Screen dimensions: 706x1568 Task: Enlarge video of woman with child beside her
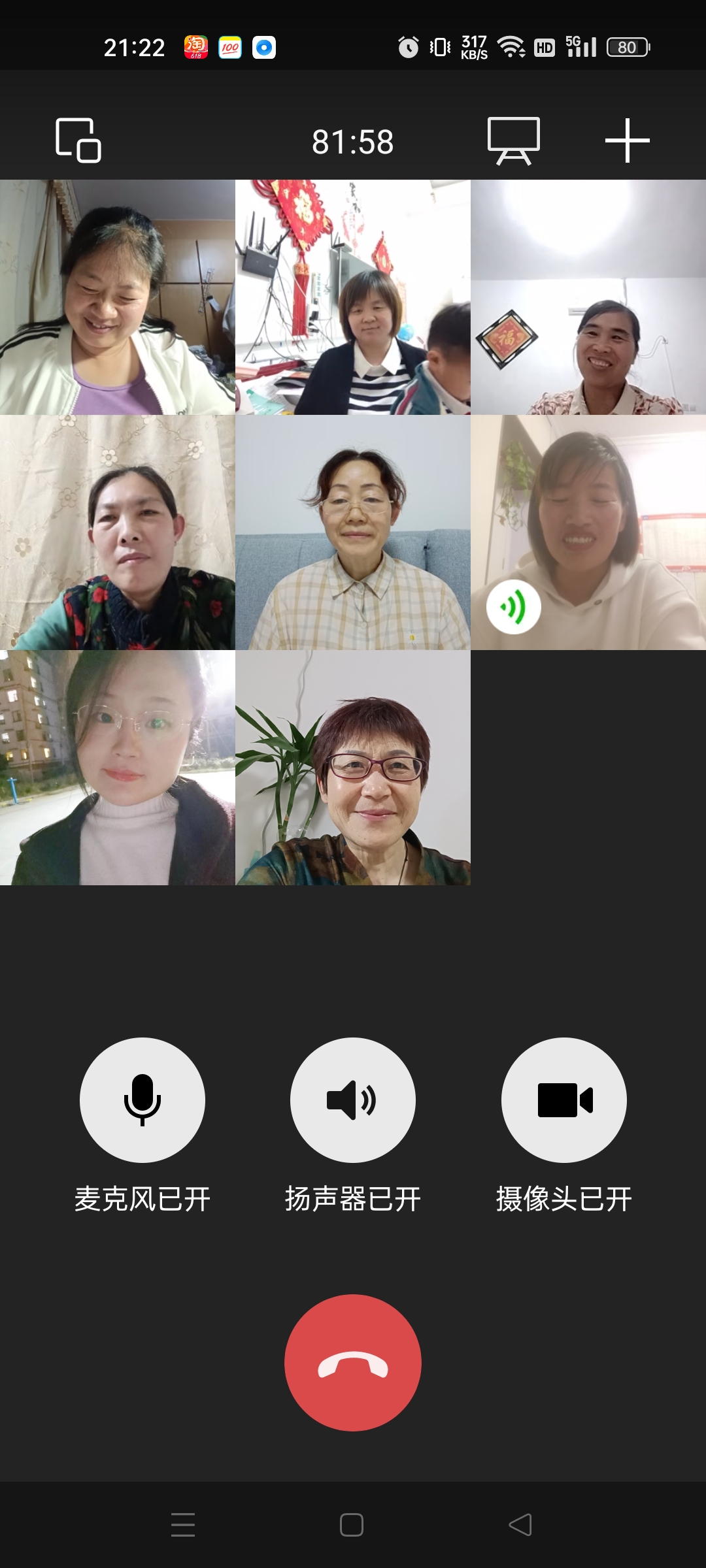pyautogui.click(x=353, y=297)
